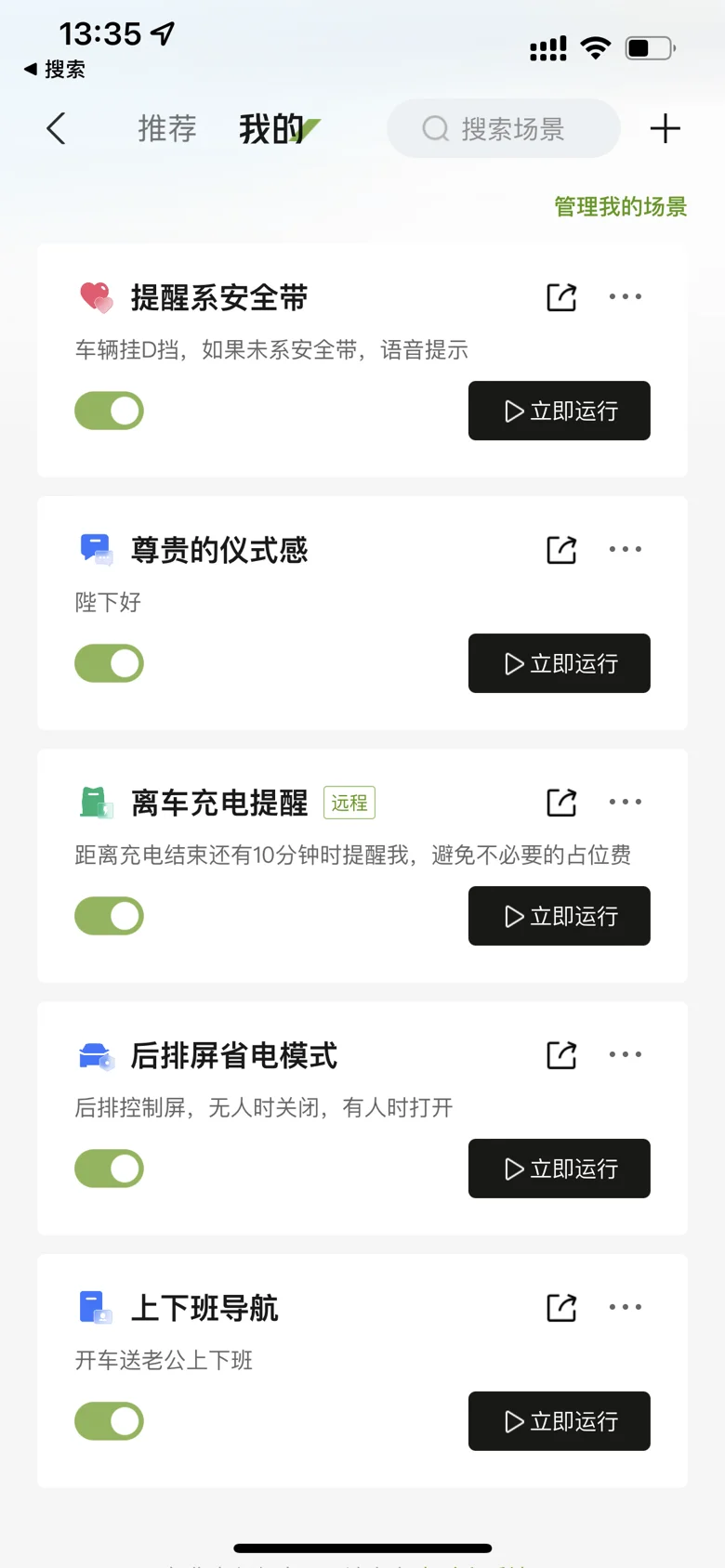
Task: Switch off 后排屏省电模式
Action: point(110,1169)
